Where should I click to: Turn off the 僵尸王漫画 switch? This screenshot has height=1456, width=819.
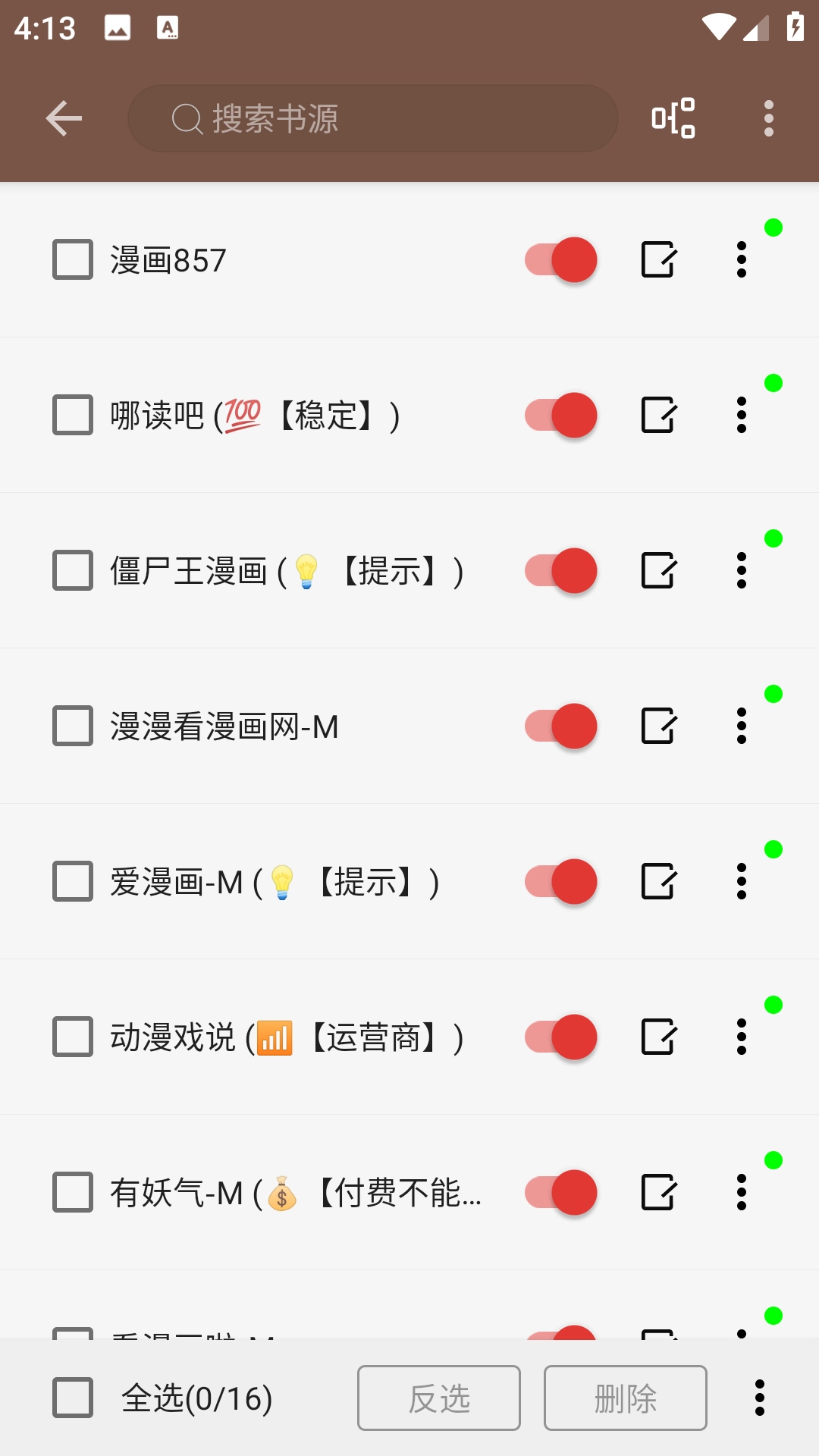coord(561,571)
